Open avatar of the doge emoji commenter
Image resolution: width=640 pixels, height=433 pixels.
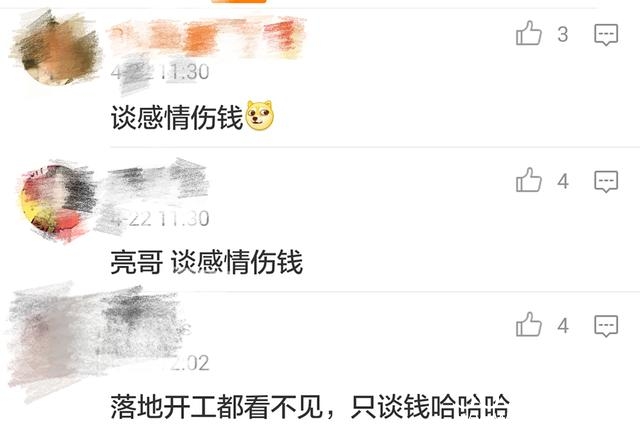(50, 47)
